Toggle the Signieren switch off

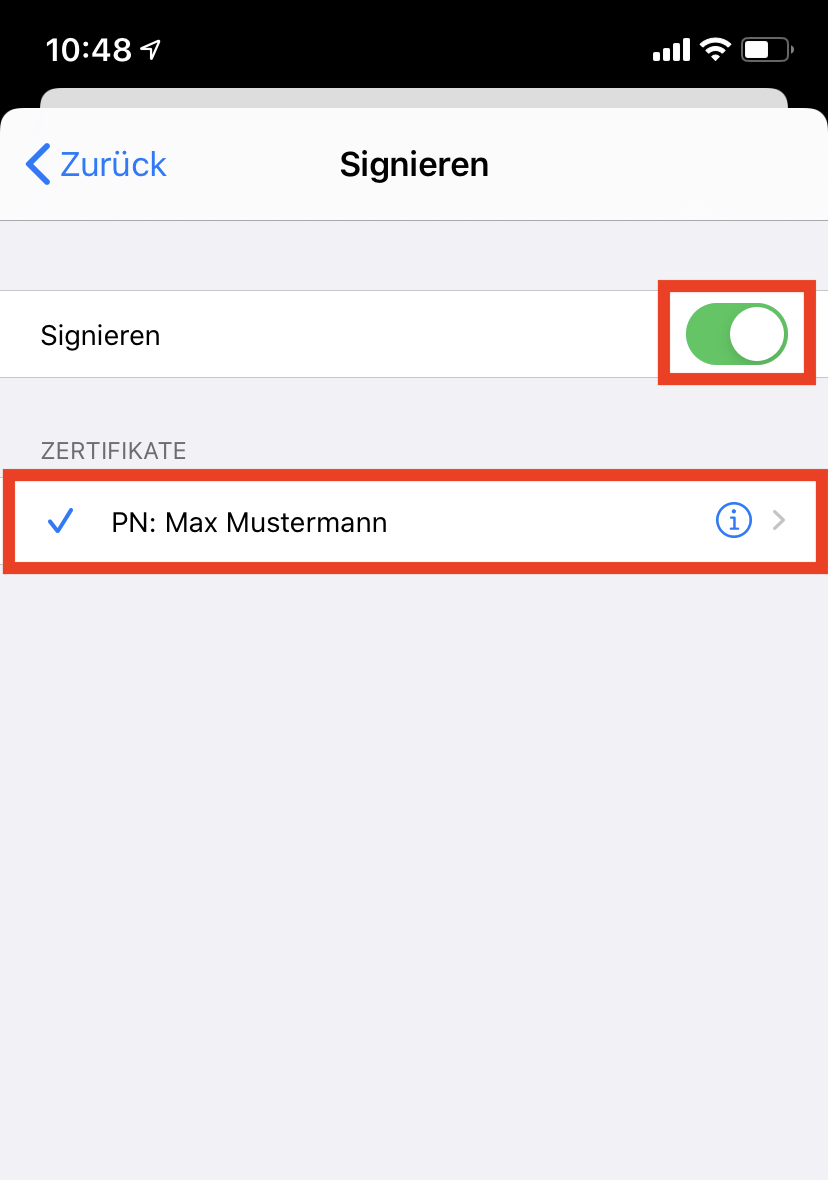coord(736,335)
